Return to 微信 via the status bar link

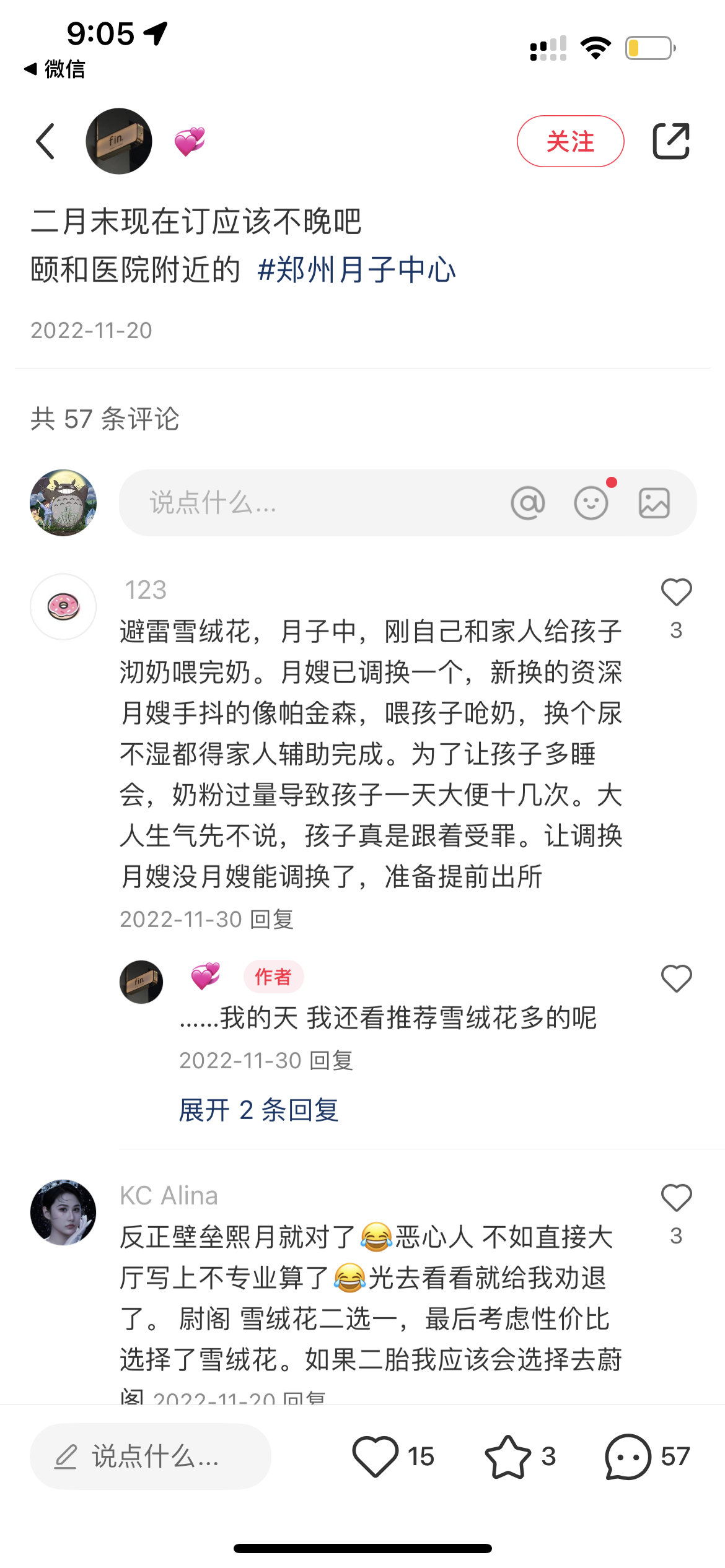coord(55,69)
